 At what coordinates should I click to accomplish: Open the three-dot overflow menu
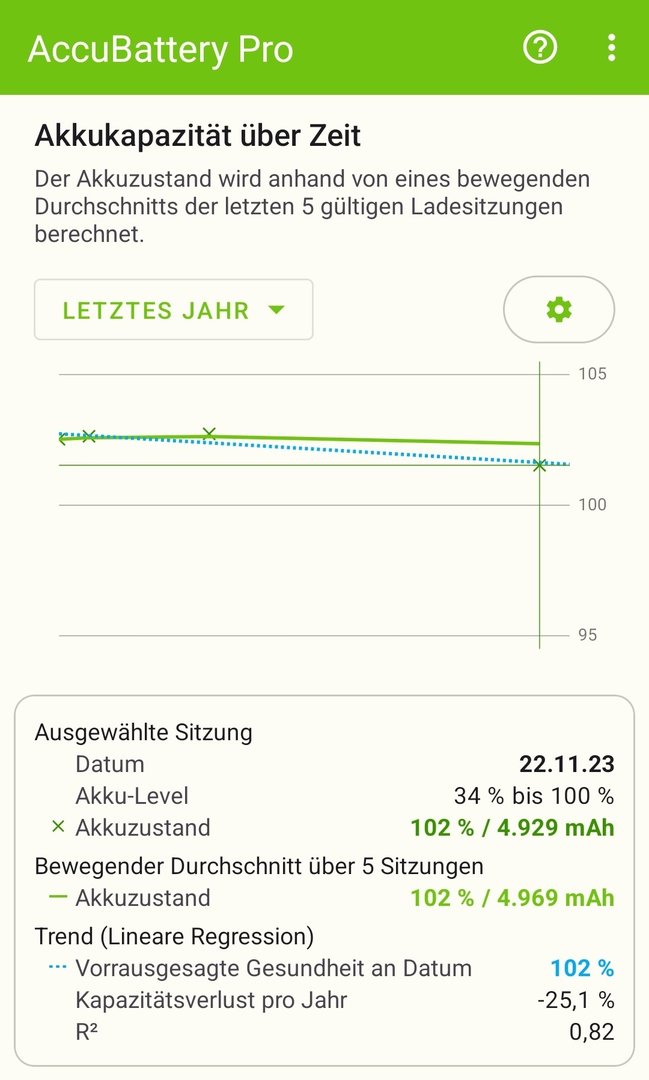[612, 47]
